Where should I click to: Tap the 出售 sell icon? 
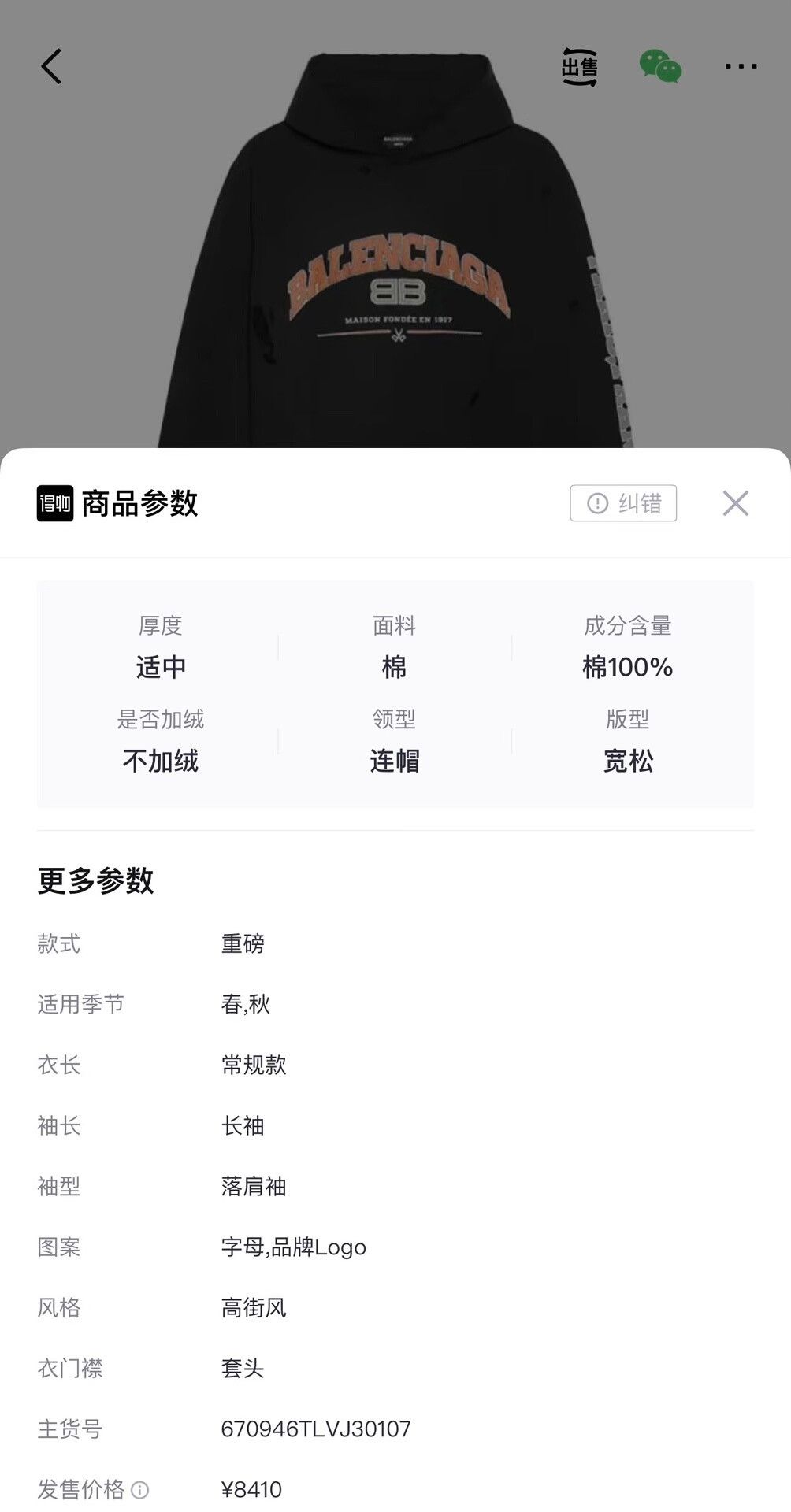[580, 67]
